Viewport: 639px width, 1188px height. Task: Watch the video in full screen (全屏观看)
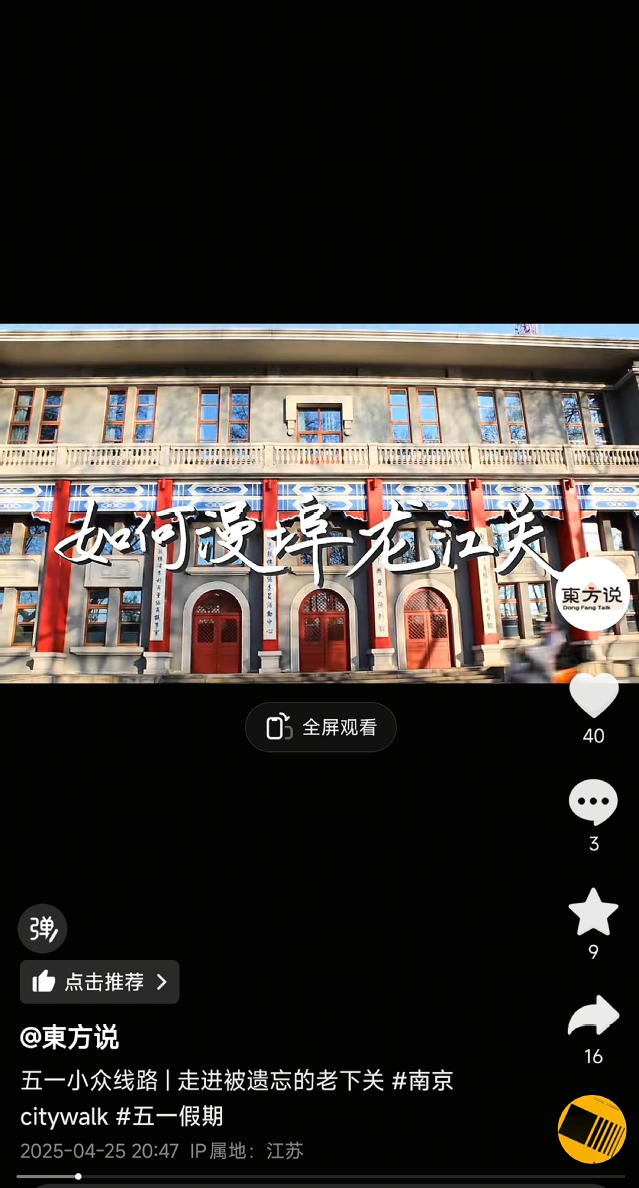click(321, 727)
